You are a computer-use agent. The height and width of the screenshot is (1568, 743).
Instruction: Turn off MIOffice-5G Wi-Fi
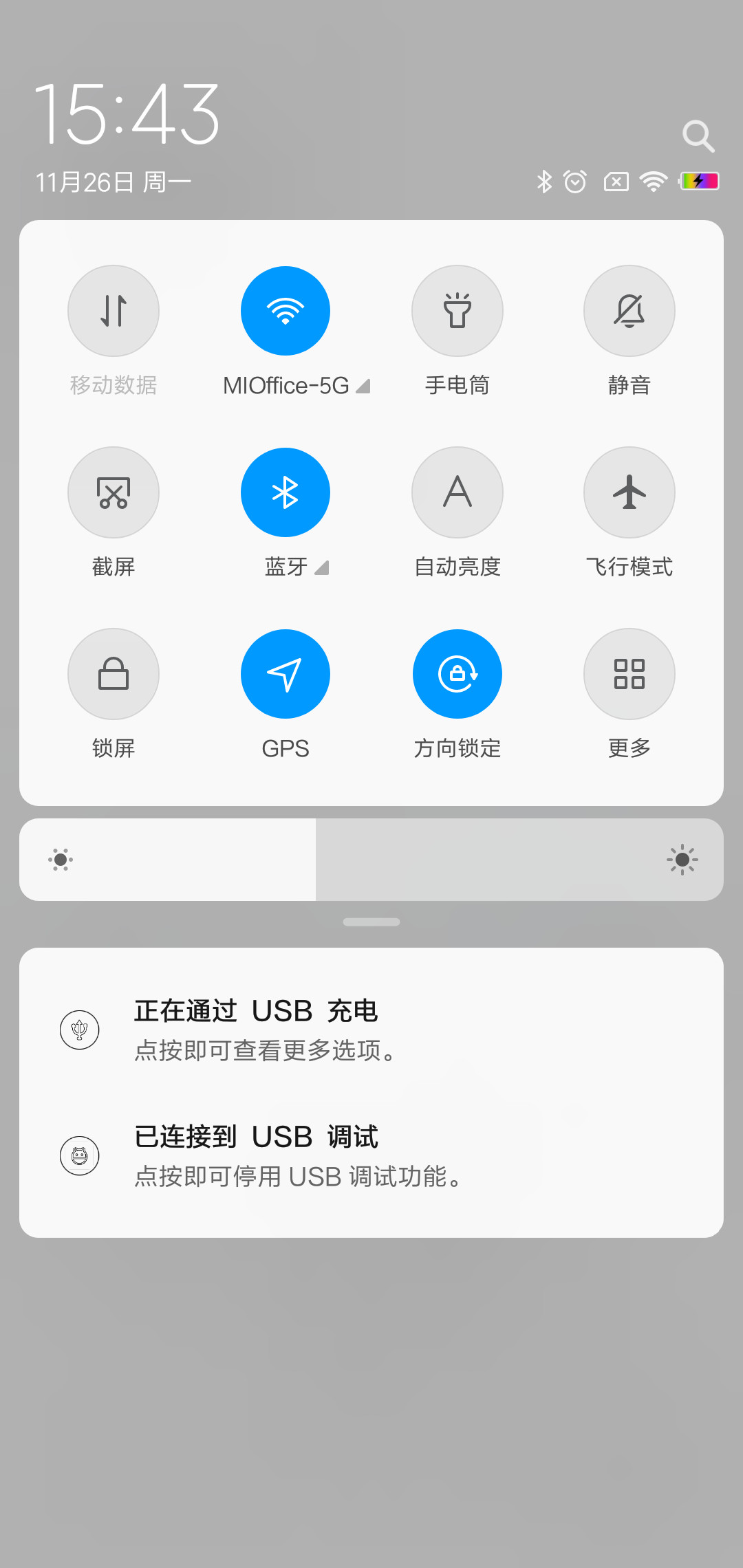tap(286, 311)
